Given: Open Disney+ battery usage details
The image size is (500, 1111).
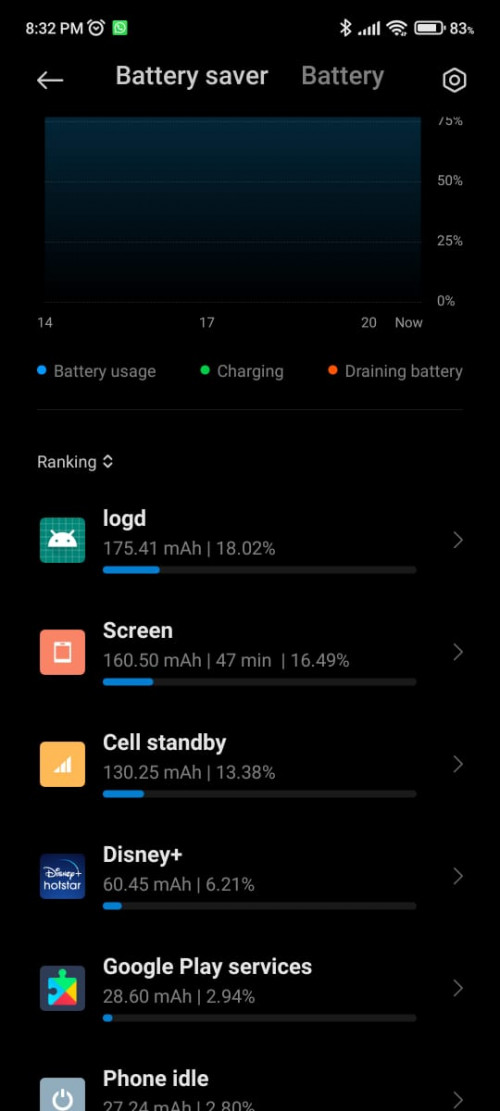Looking at the screenshot, I should pyautogui.click(x=250, y=876).
